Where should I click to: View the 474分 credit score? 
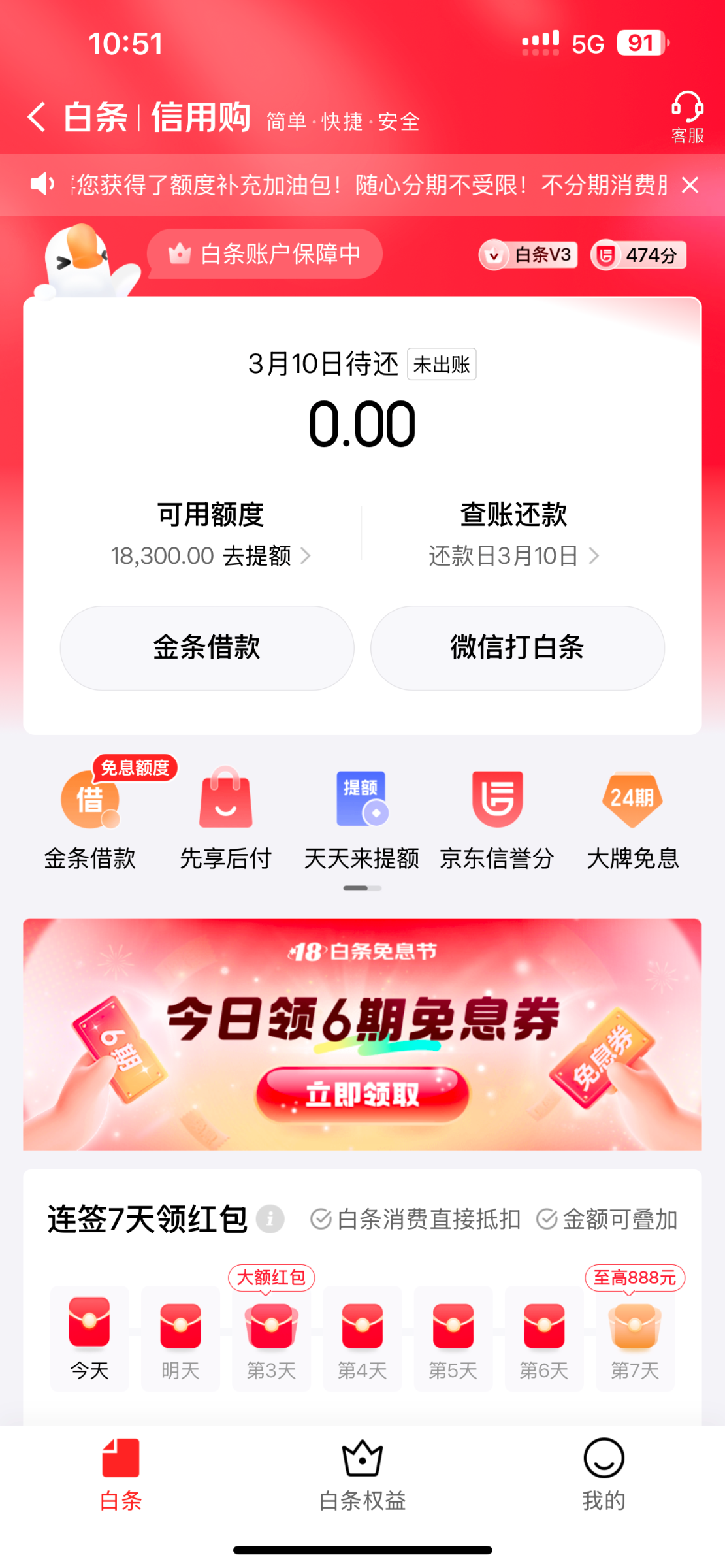point(638,255)
